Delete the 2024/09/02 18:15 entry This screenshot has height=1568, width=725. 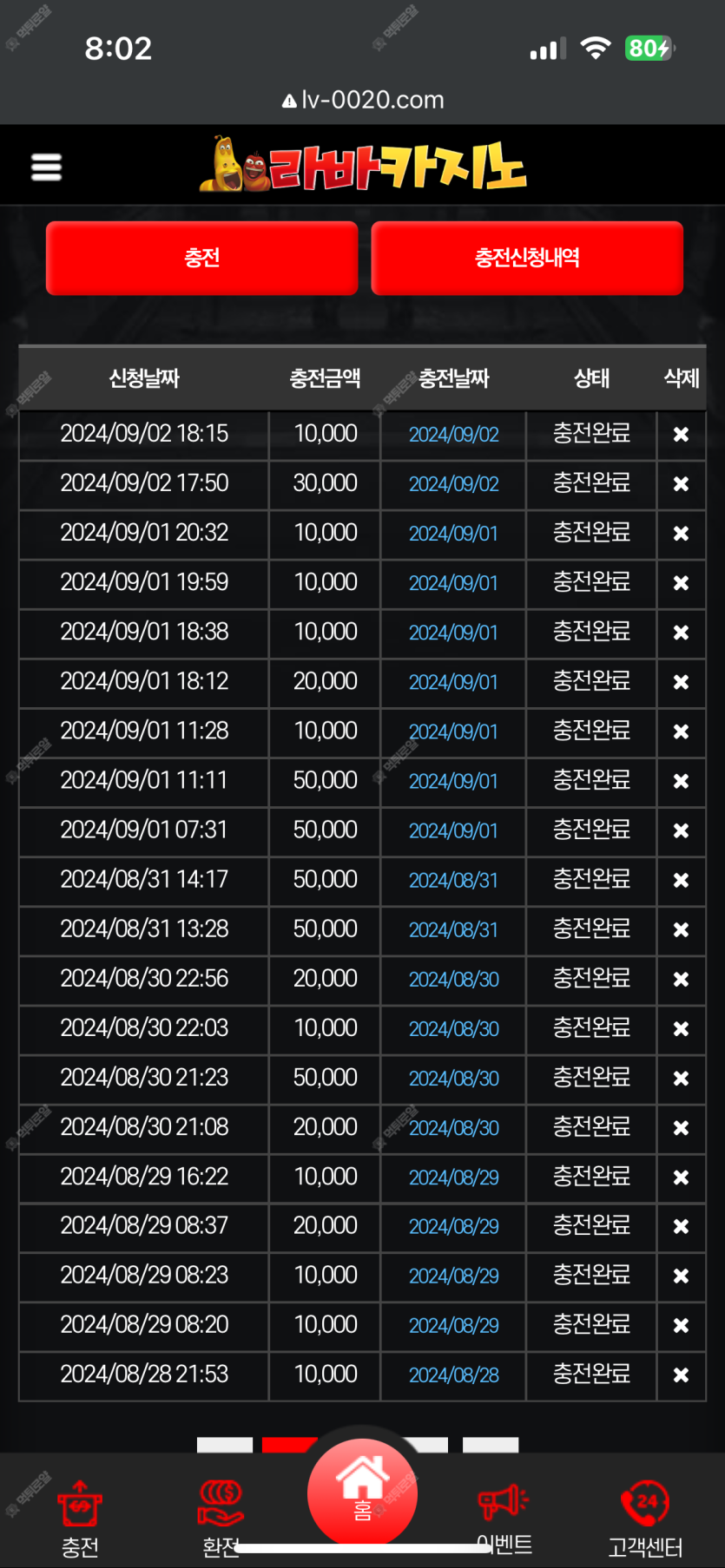tap(681, 434)
